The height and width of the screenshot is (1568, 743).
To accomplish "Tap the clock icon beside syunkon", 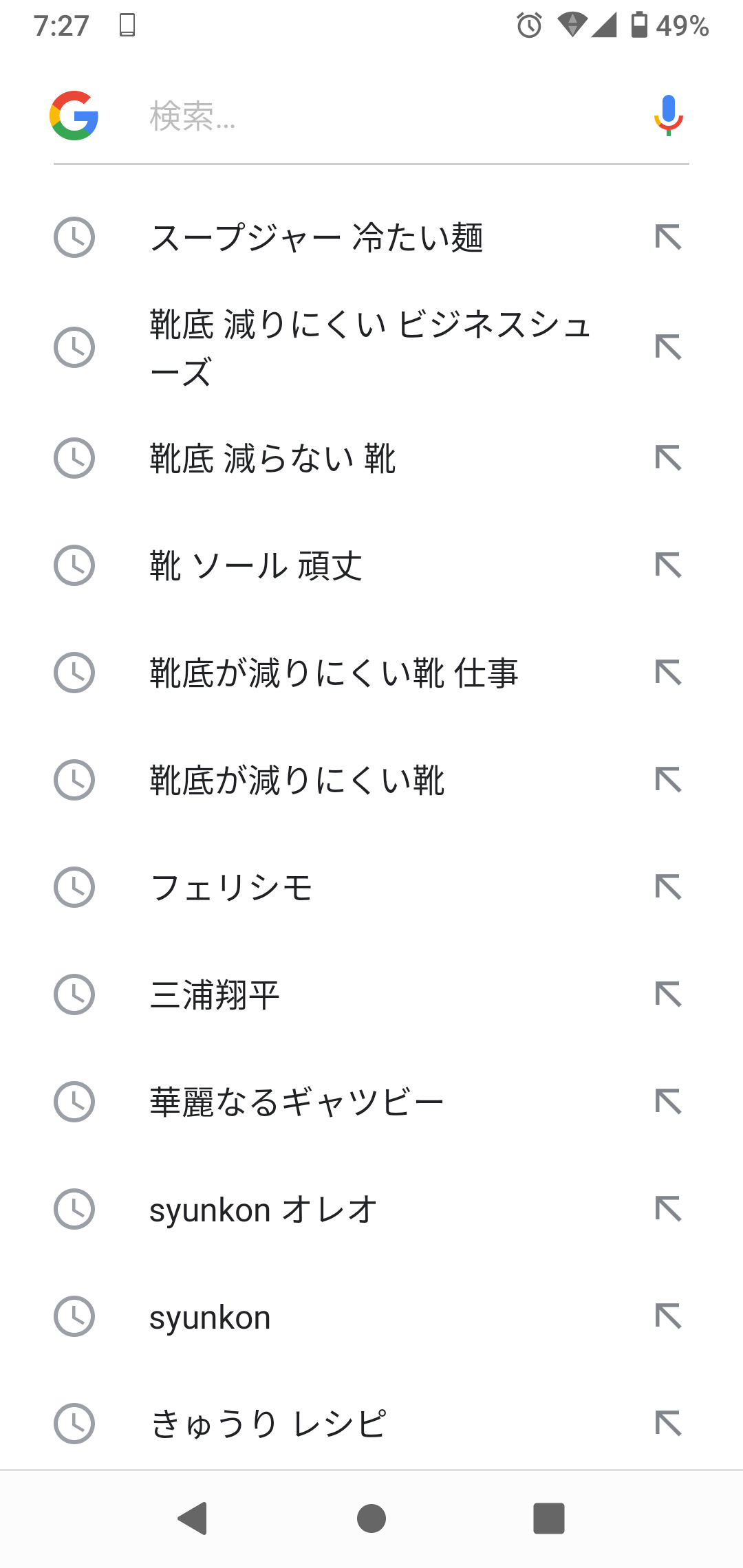I will tap(74, 1317).
